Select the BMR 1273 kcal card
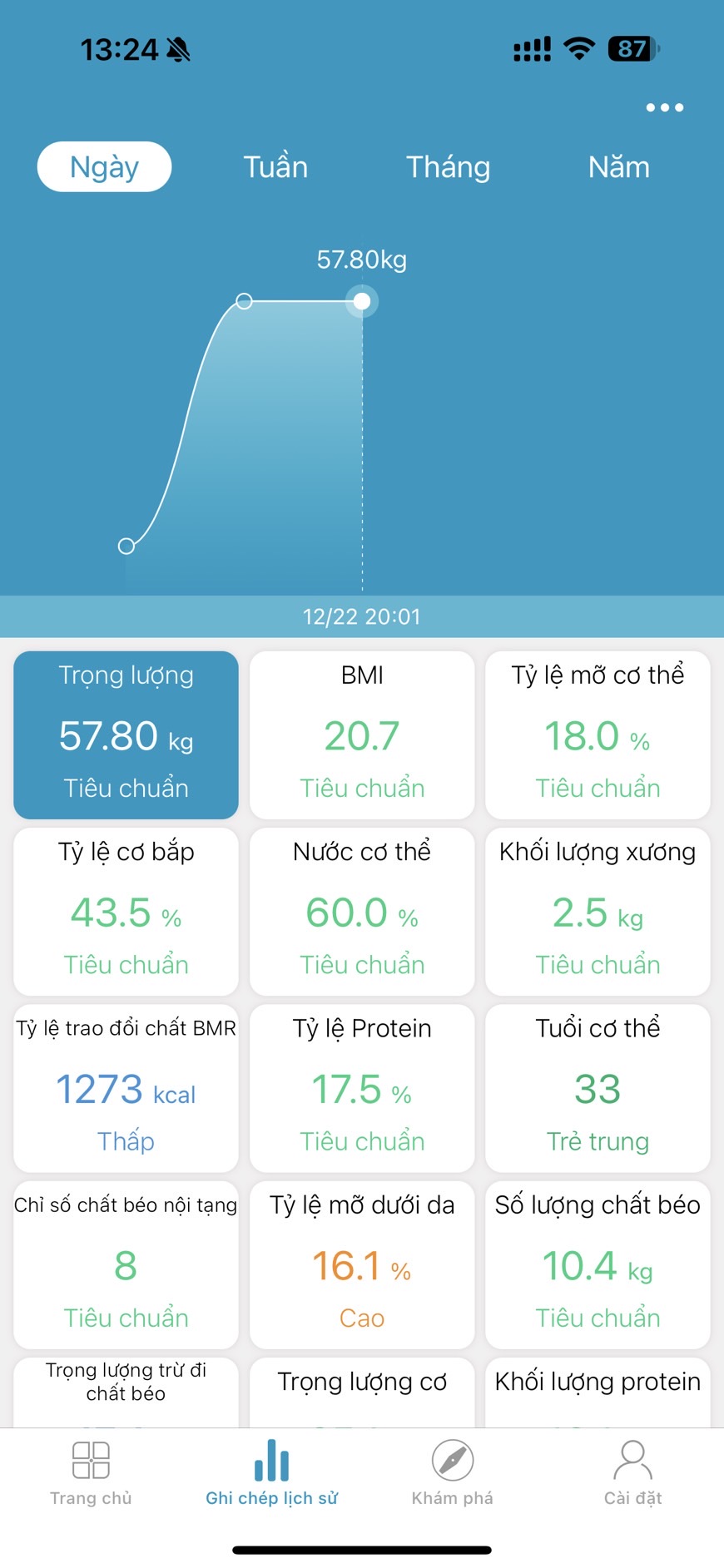Image resolution: width=724 pixels, height=1568 pixels. (126, 1088)
